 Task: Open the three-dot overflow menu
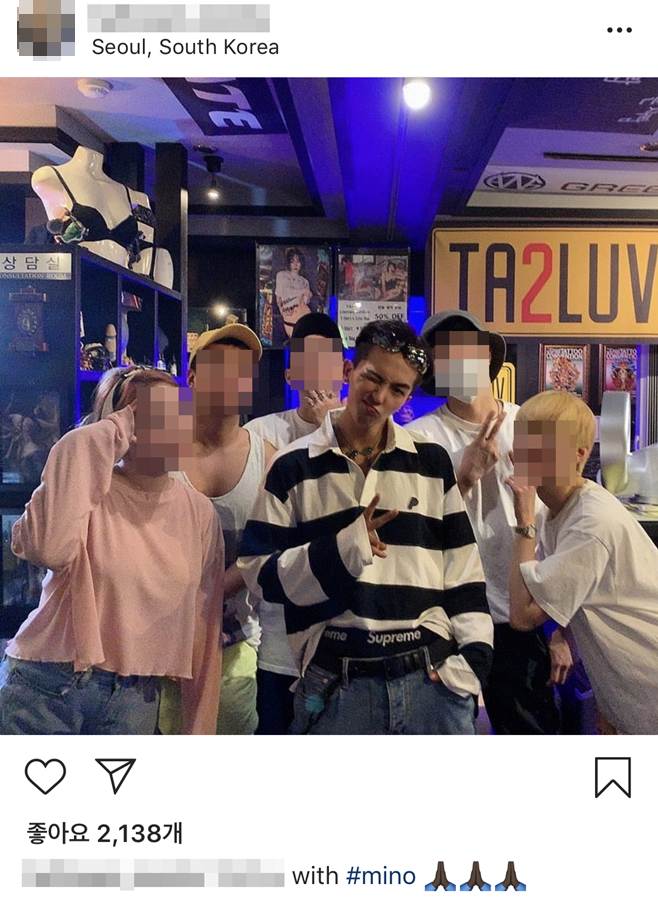click(619, 30)
